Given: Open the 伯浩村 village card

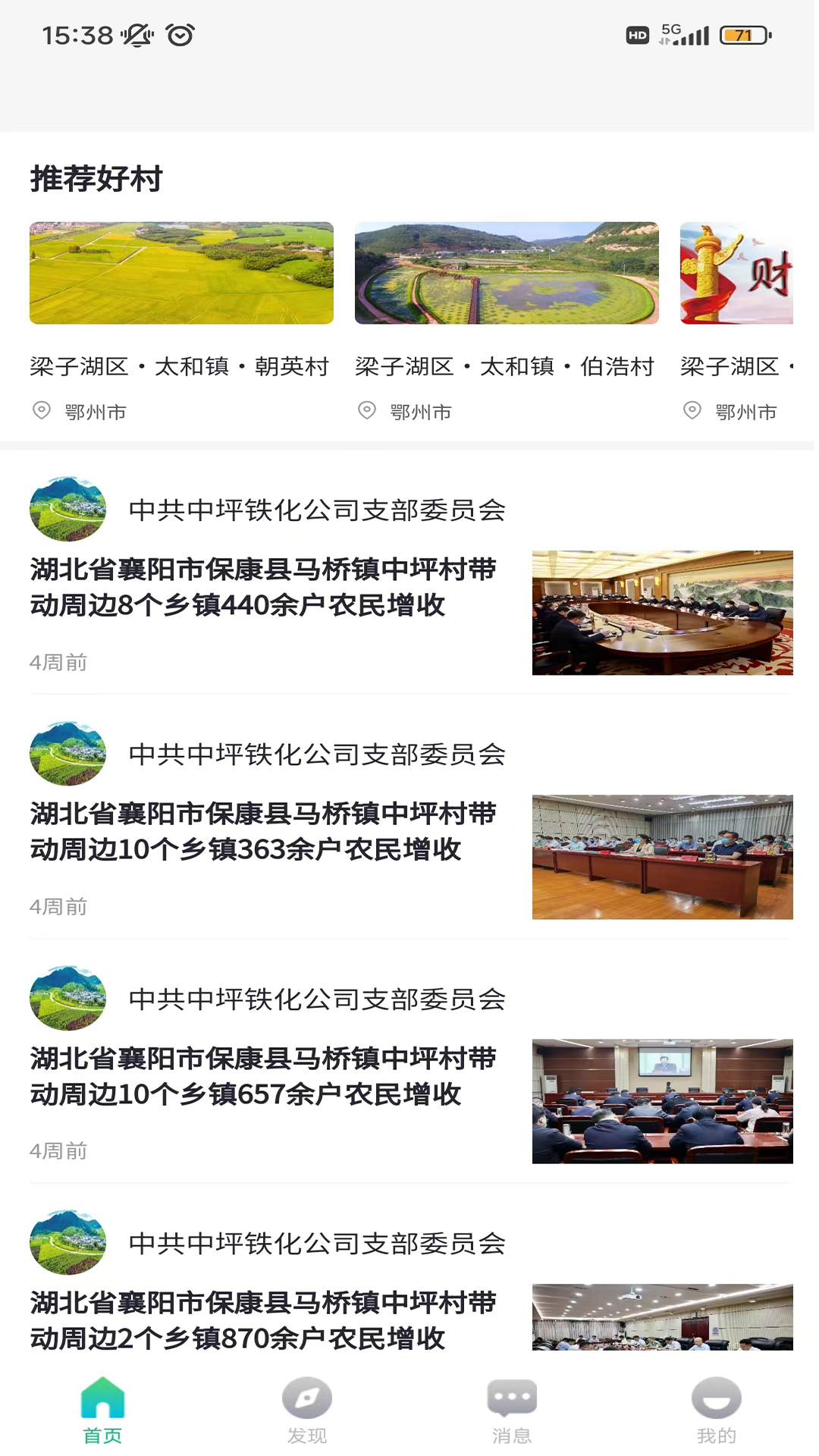Looking at the screenshot, I should pos(507,322).
